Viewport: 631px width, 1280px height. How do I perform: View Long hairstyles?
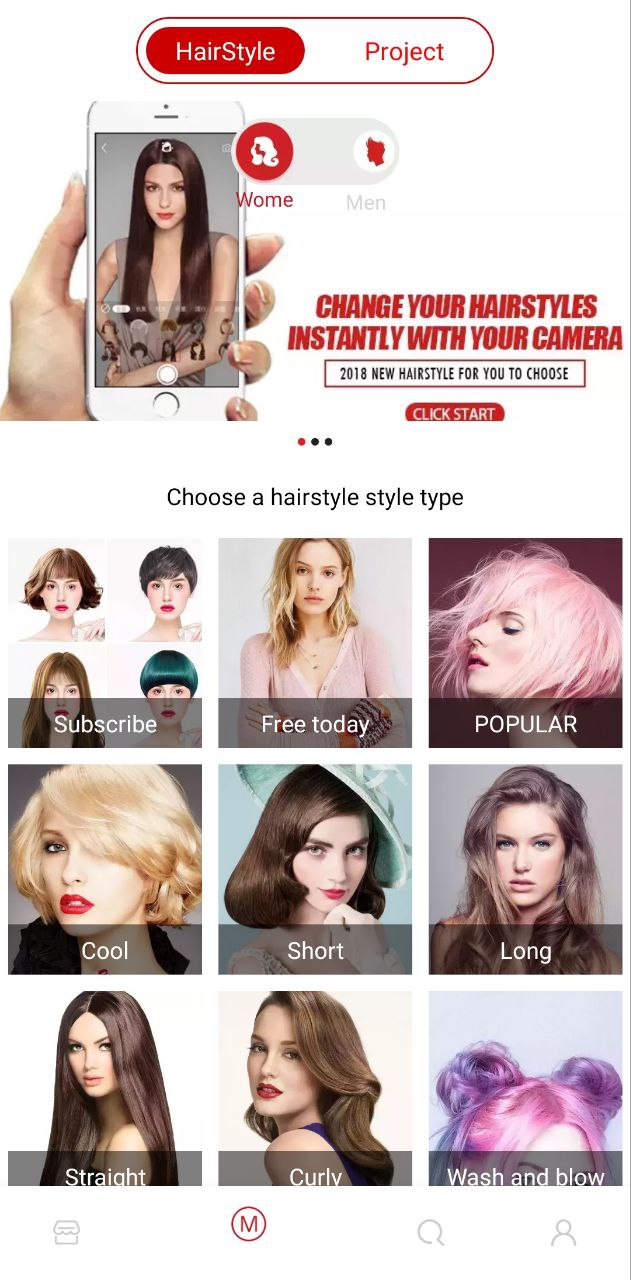tap(525, 869)
